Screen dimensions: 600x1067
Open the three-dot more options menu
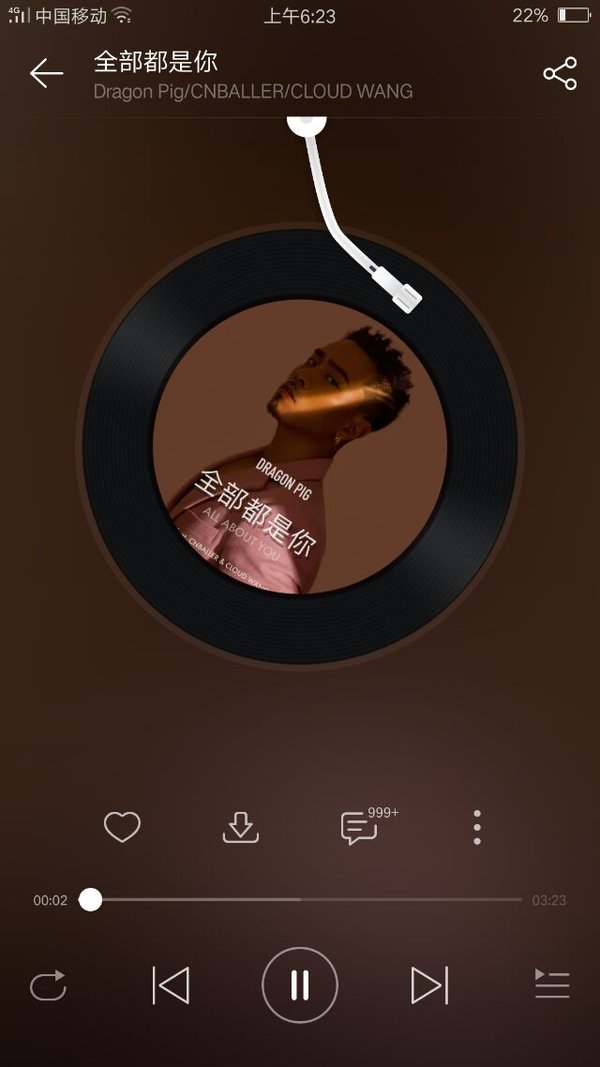(x=477, y=827)
